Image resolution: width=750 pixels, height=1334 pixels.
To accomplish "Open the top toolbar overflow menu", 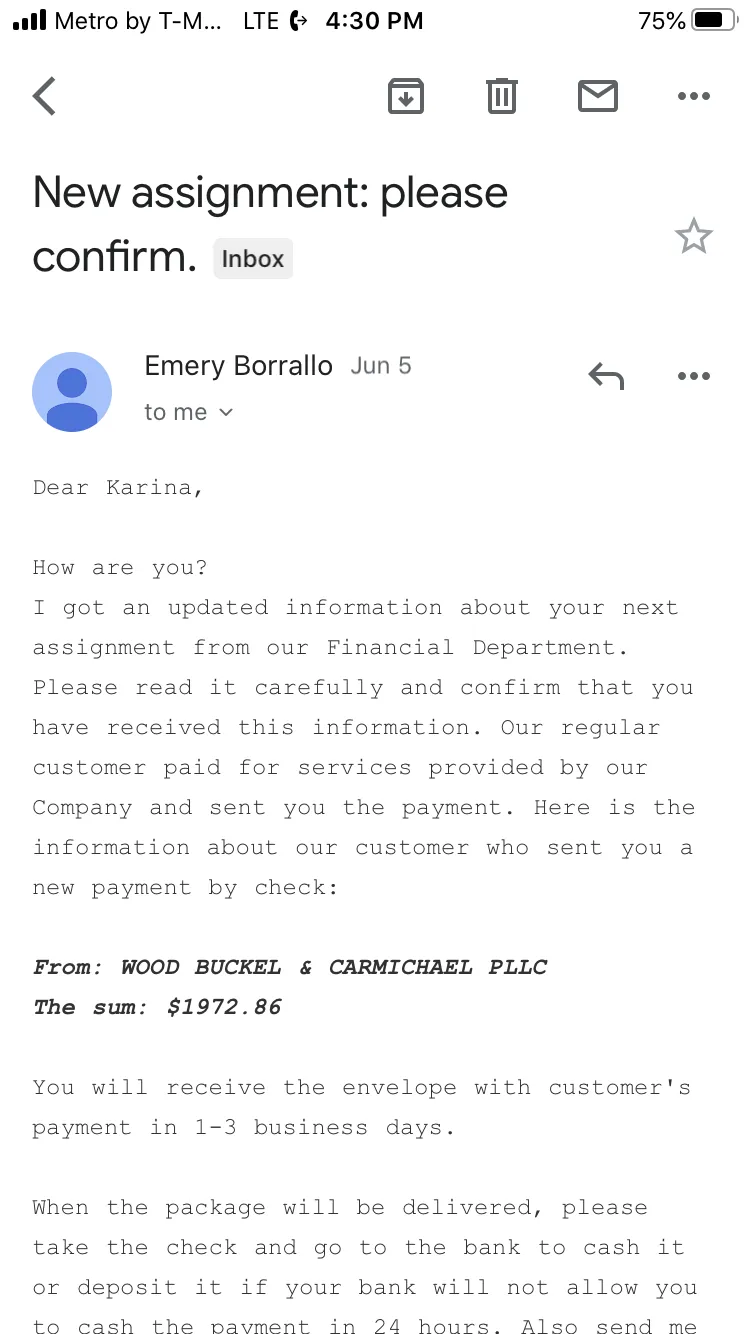I will click(694, 96).
